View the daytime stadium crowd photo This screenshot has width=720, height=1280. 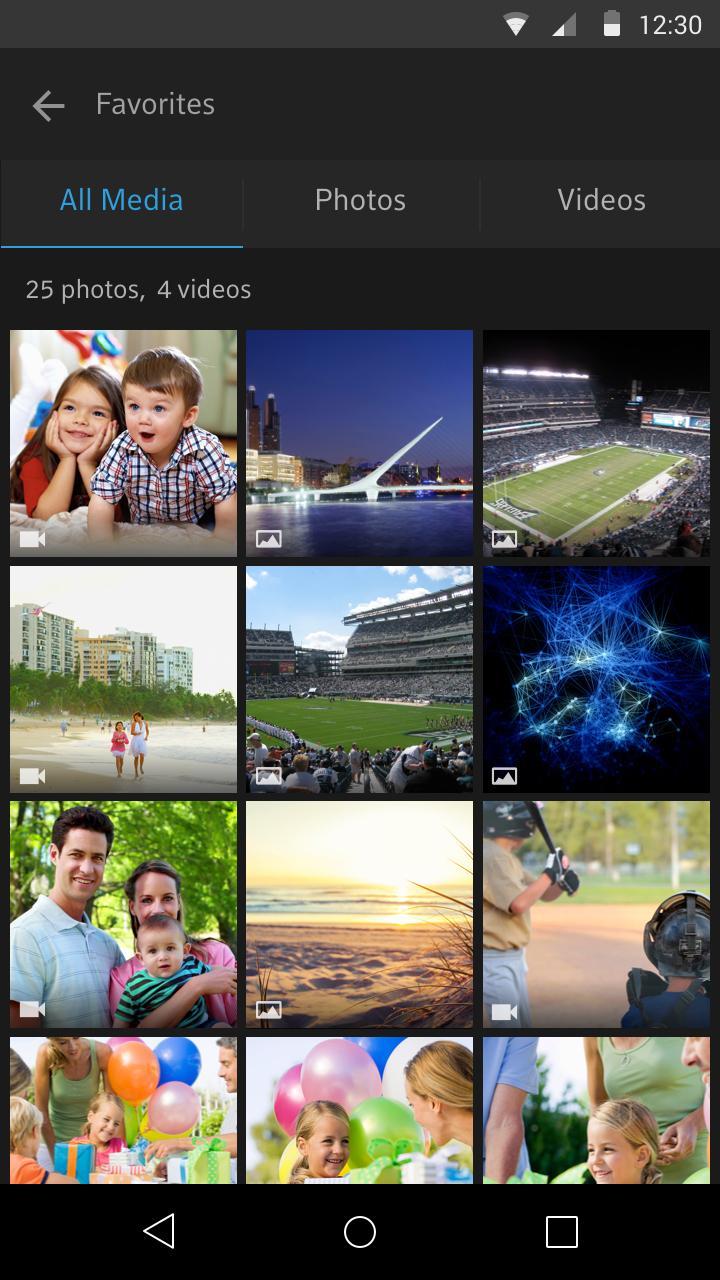359,679
